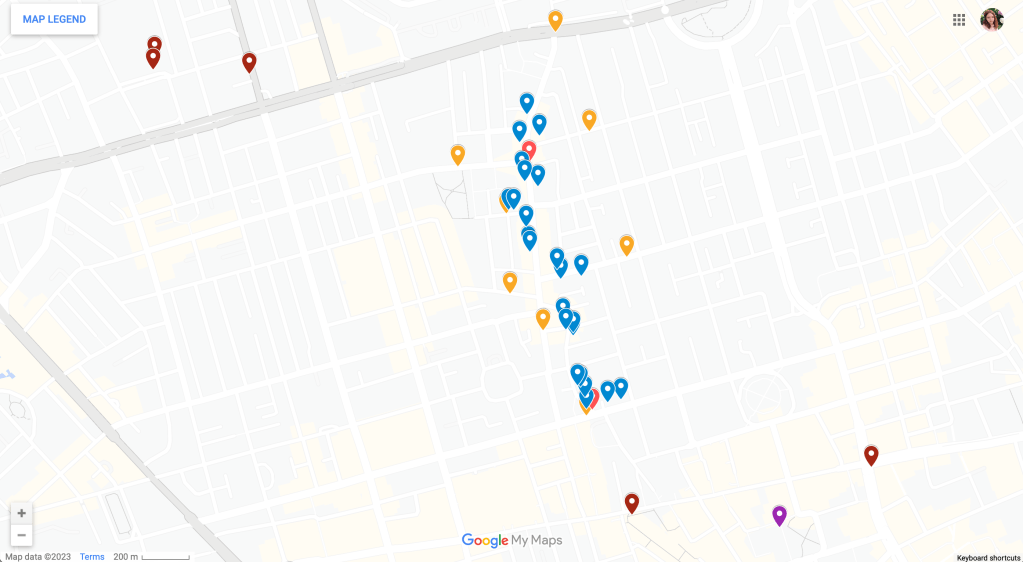1023x562 pixels.
Task: Open the Terms link
Action: (x=92, y=557)
